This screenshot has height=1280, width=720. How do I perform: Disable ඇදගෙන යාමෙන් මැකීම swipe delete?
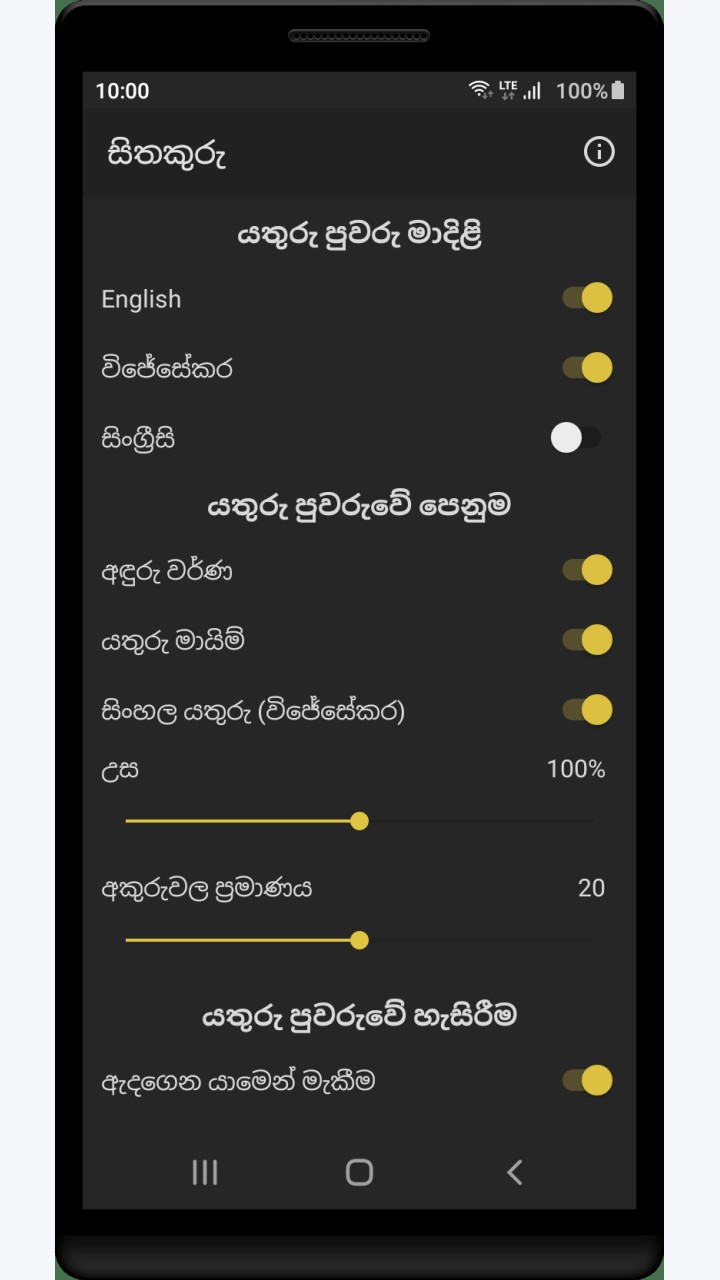click(x=587, y=1080)
